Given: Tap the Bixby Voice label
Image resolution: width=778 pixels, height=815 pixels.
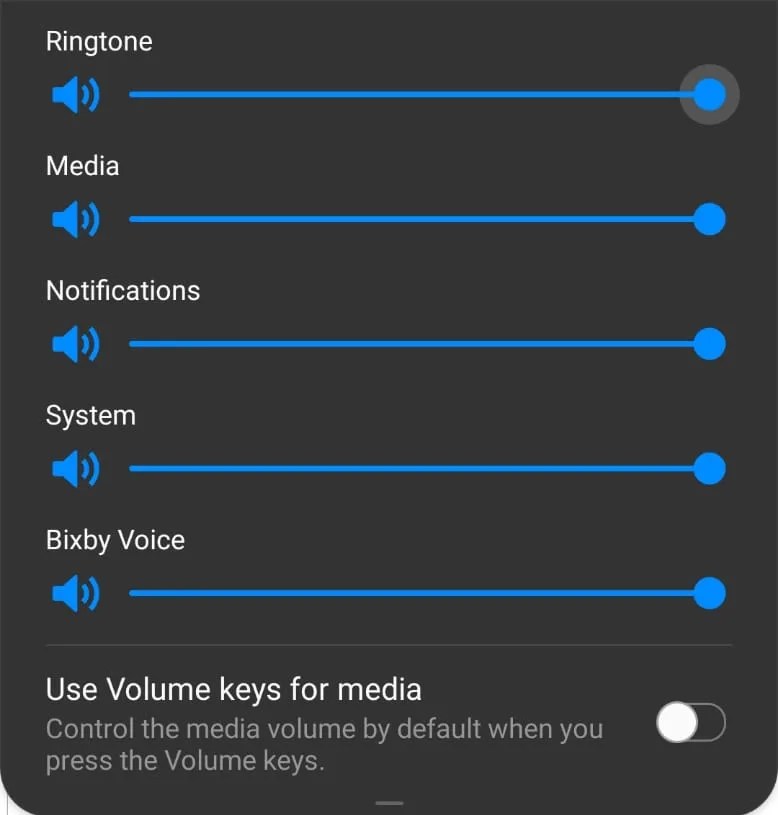Looking at the screenshot, I should pyautogui.click(x=115, y=540).
